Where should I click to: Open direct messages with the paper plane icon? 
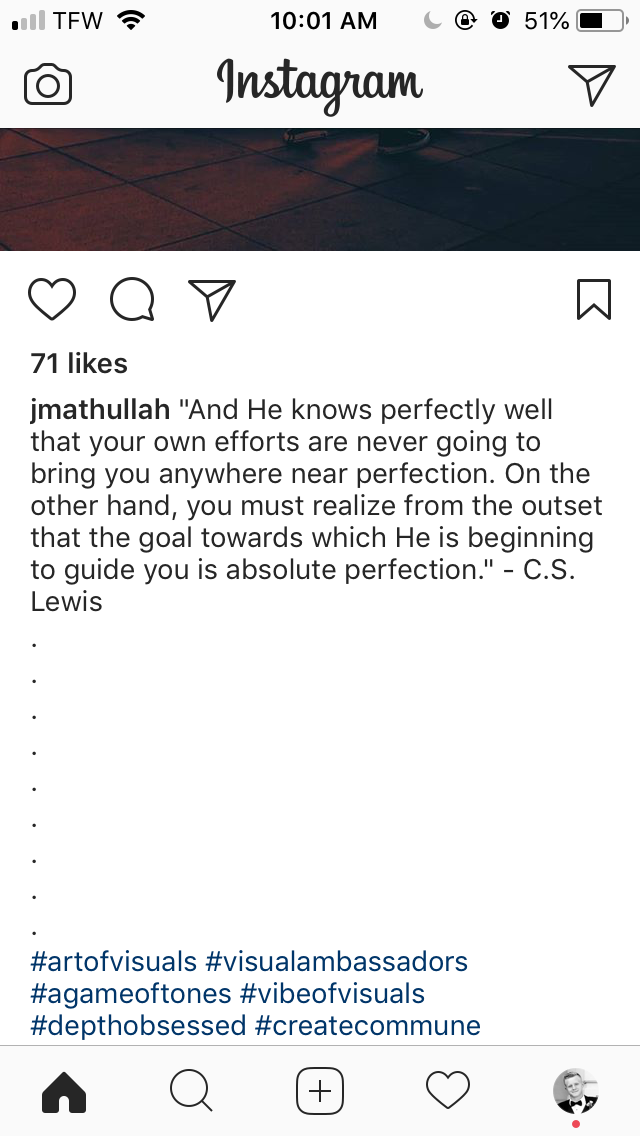[x=591, y=85]
